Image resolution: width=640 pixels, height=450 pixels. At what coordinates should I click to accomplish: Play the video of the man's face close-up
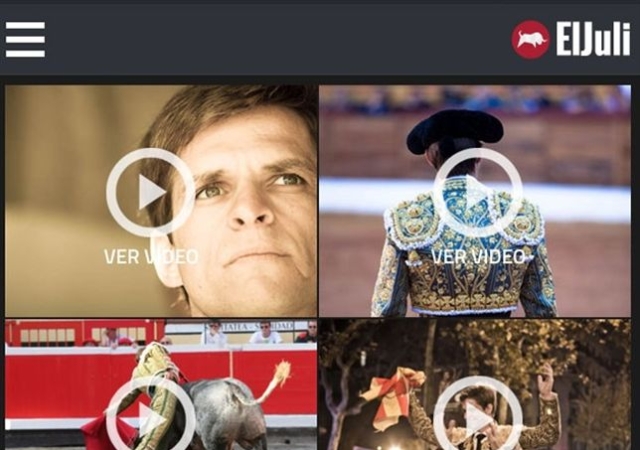click(x=150, y=193)
